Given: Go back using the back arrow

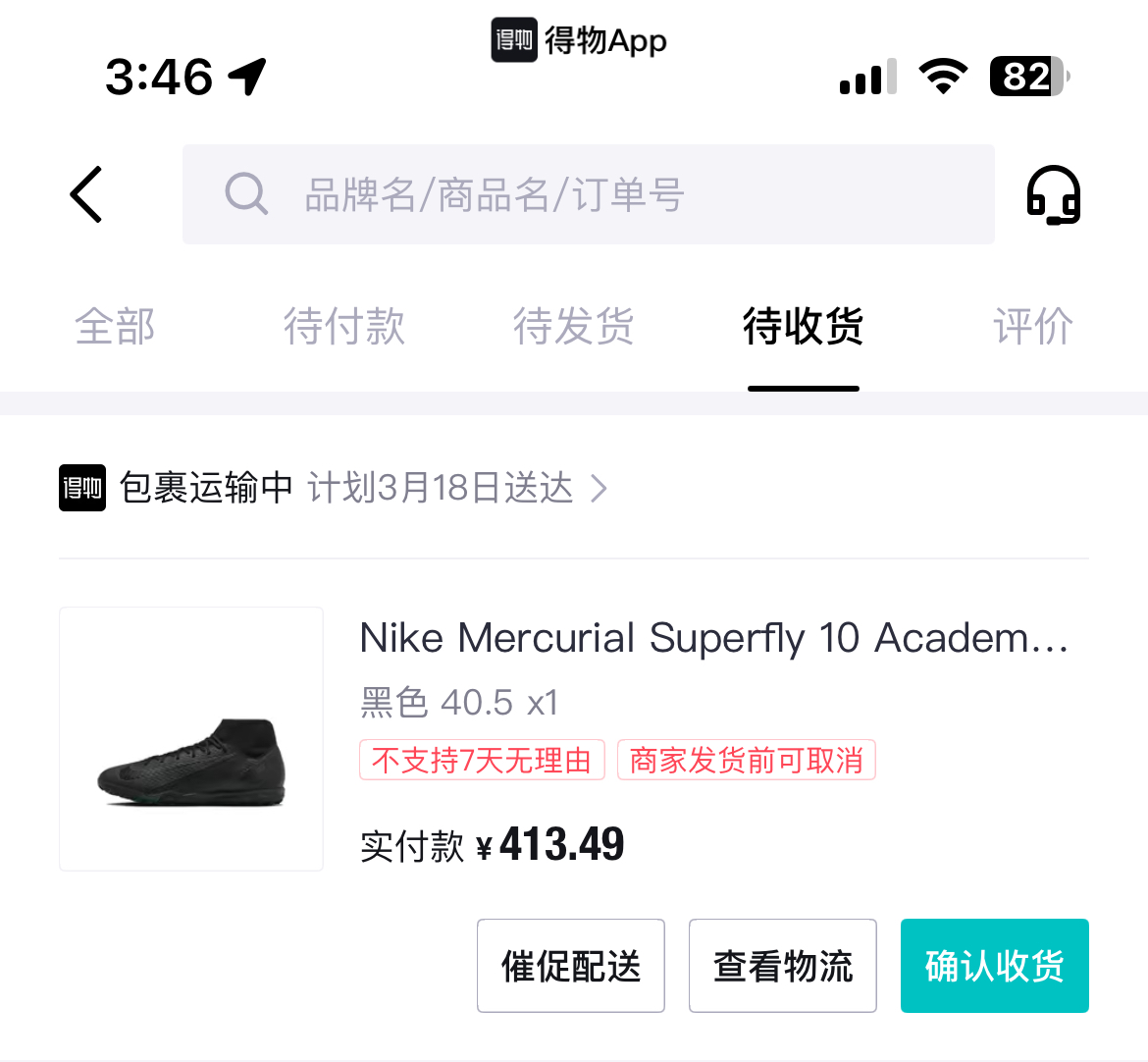Looking at the screenshot, I should [86, 194].
